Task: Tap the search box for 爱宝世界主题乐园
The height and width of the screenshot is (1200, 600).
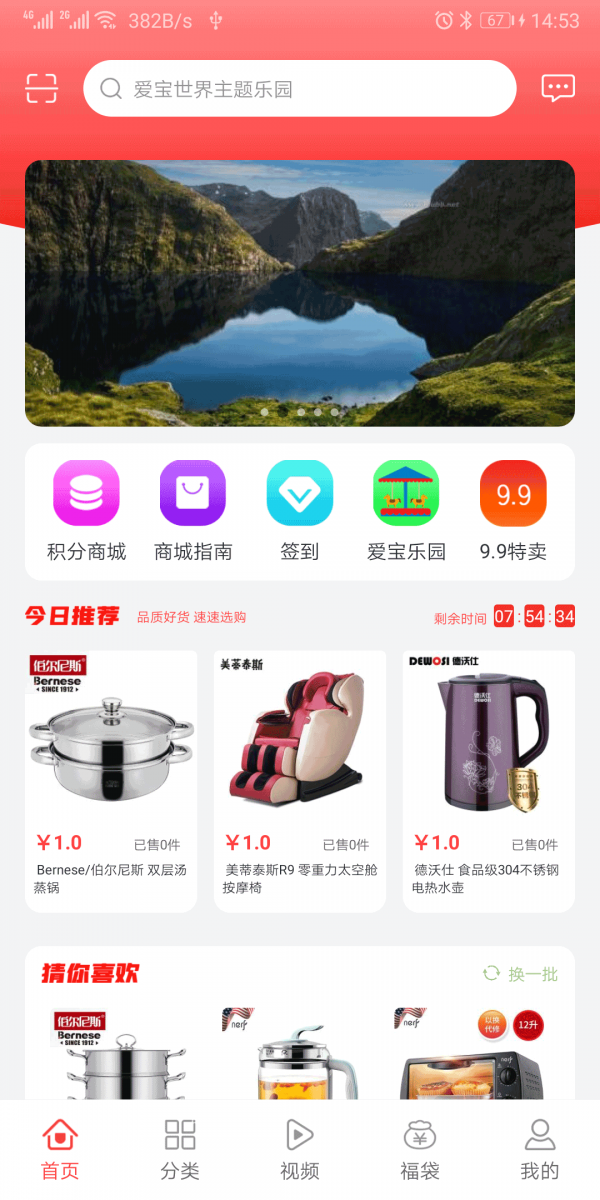Action: click(299, 89)
